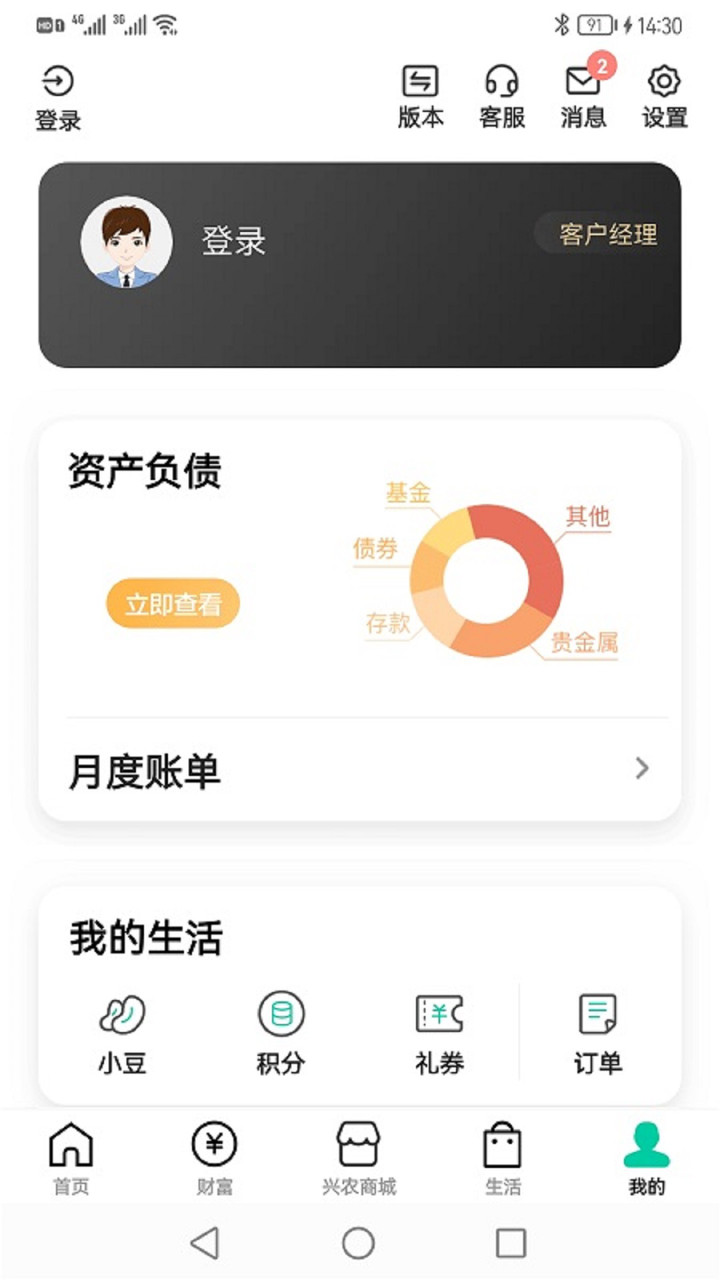The image size is (720, 1280).
Task: Check the 消息 messages with notification badge
Action: [x=581, y=93]
